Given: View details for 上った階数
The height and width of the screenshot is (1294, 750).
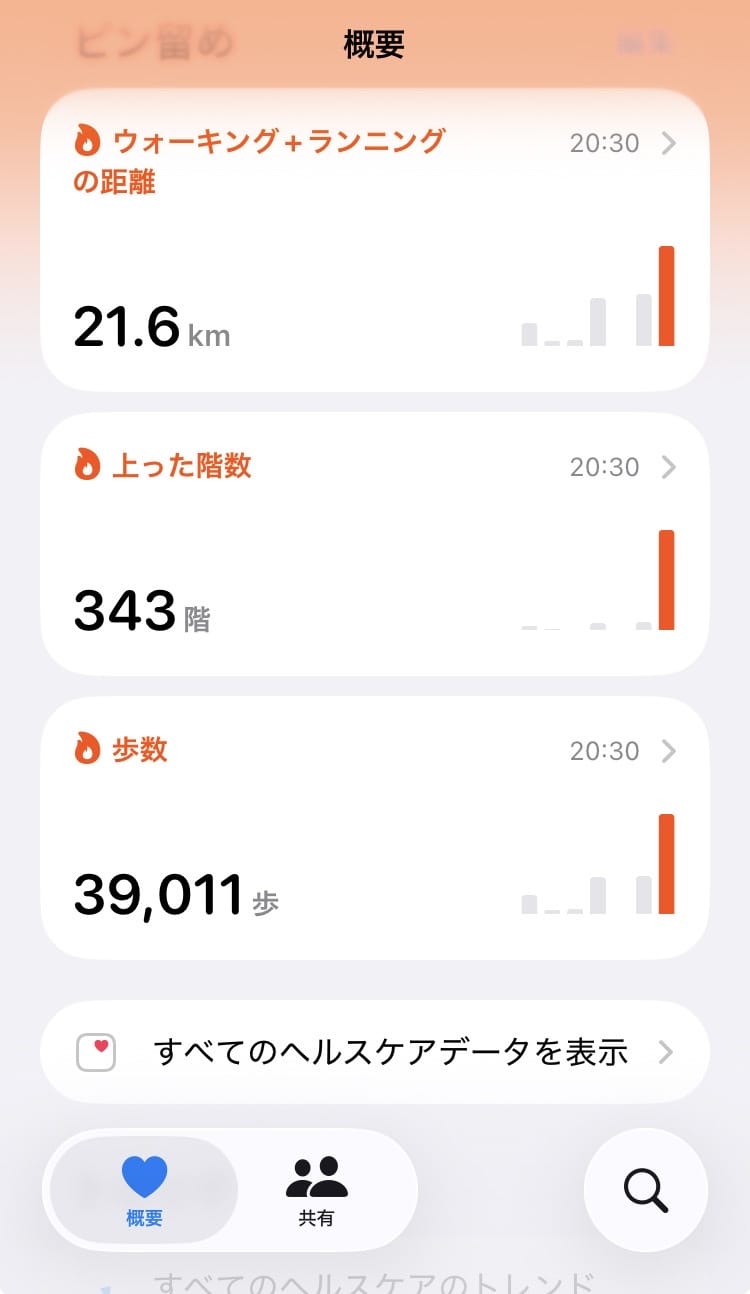Looking at the screenshot, I should pos(374,544).
